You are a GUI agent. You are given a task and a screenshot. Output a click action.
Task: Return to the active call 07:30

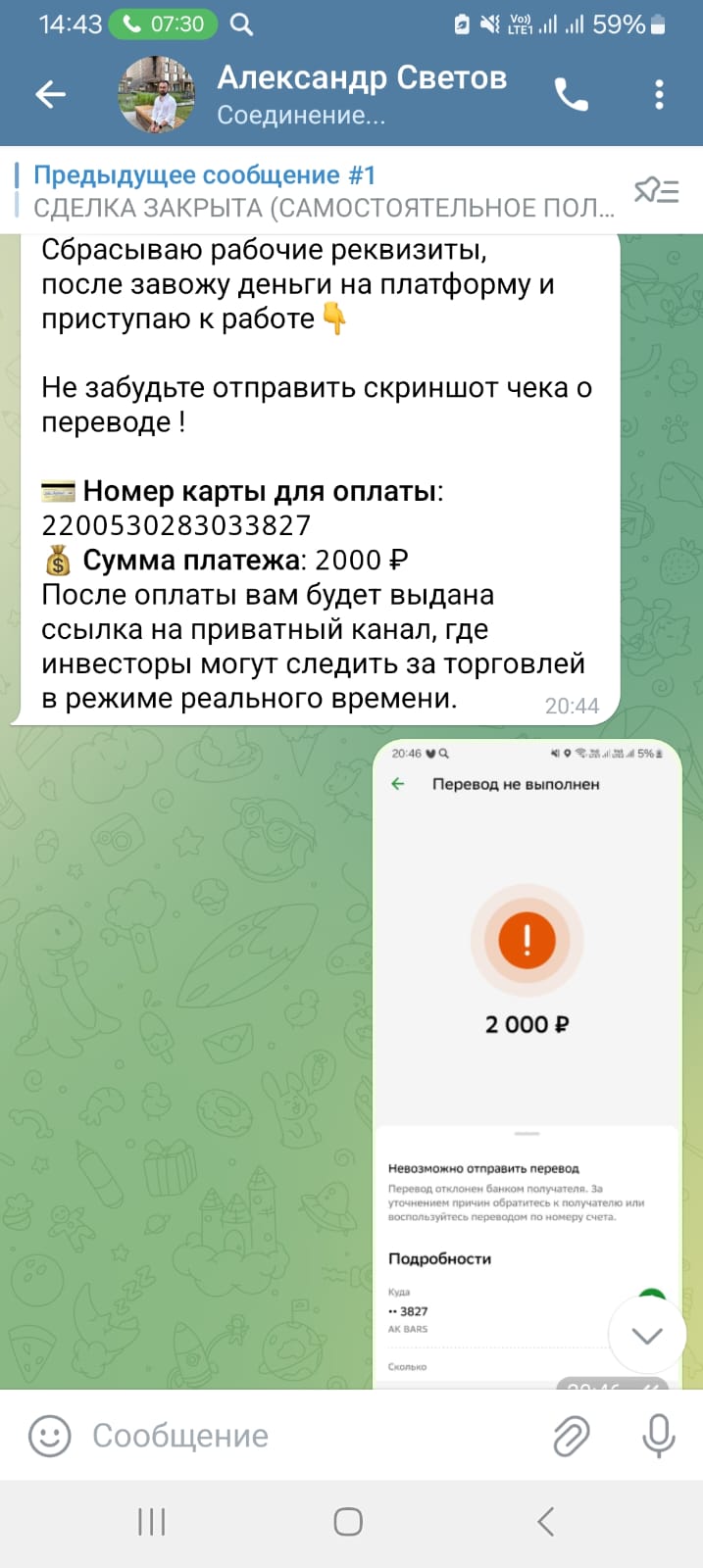pos(163,24)
